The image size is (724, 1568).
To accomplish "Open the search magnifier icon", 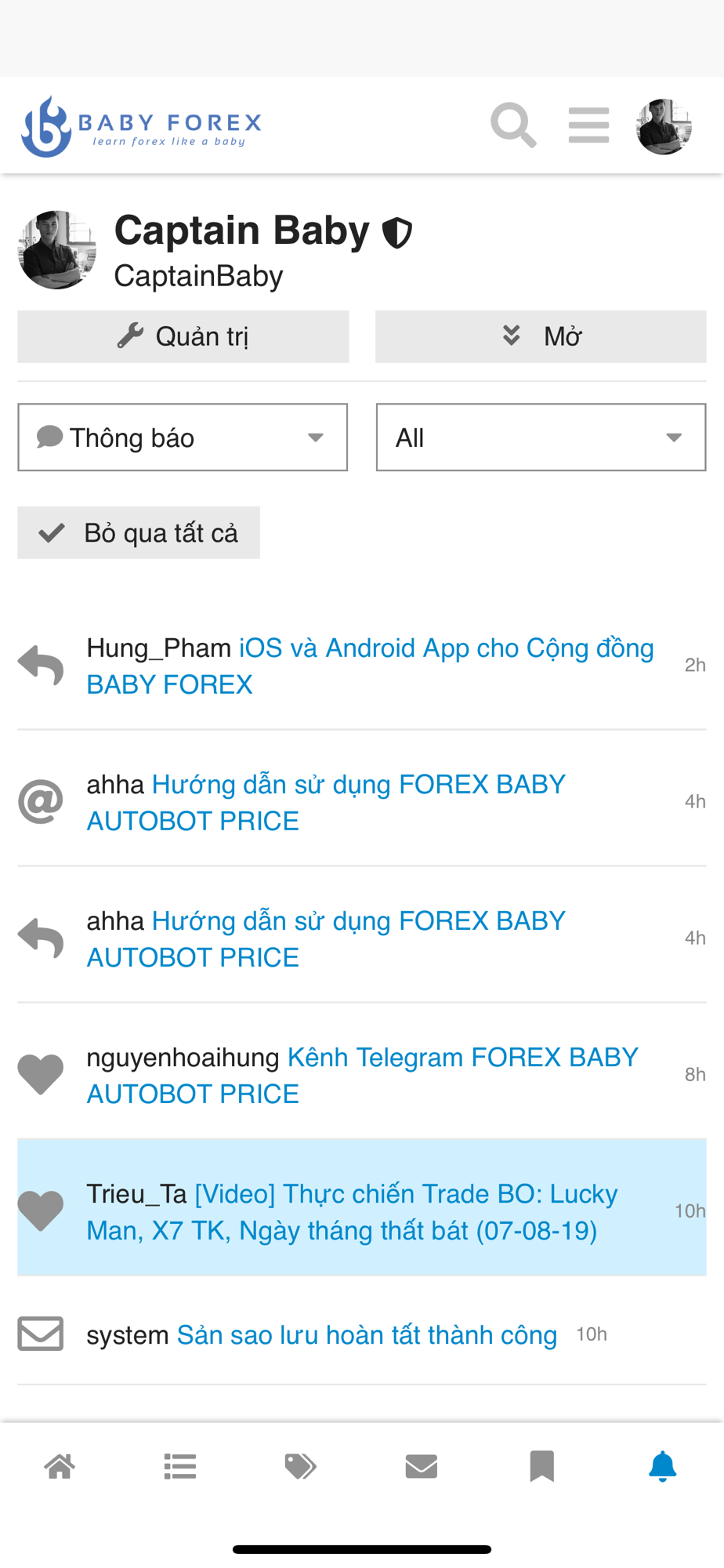I will (514, 125).
